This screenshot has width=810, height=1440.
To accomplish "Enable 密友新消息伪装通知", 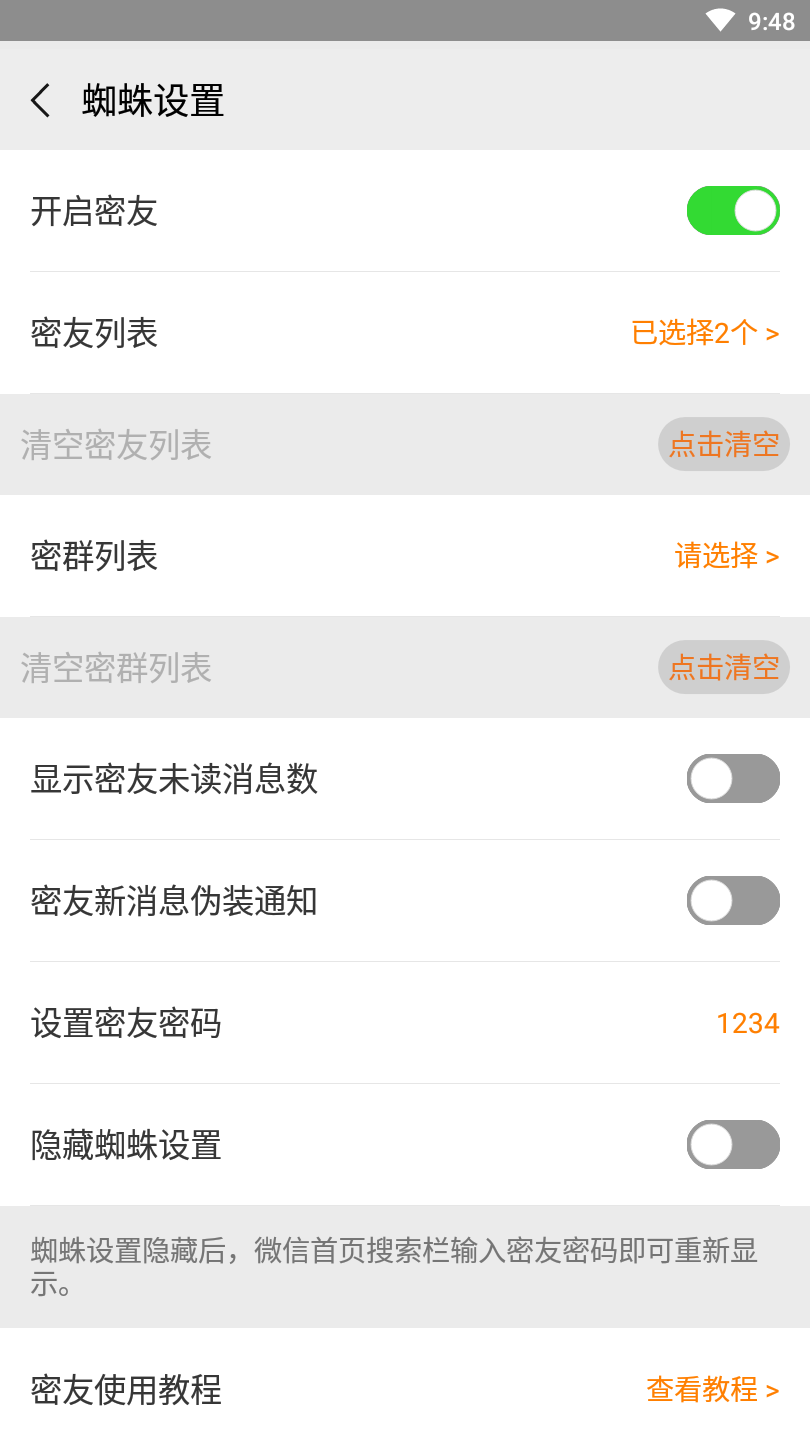I will 733,901.
